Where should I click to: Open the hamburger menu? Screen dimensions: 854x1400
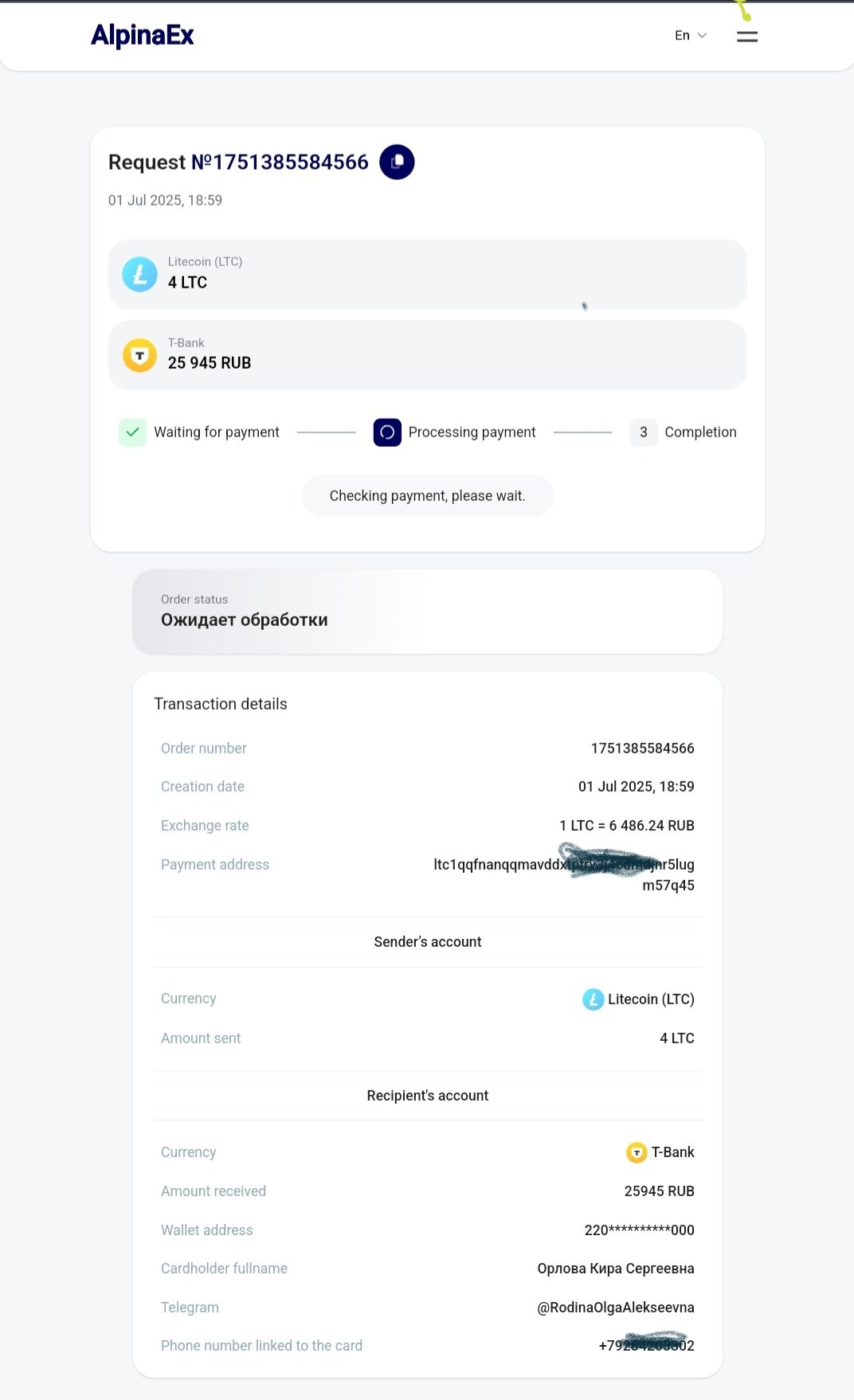tap(747, 37)
